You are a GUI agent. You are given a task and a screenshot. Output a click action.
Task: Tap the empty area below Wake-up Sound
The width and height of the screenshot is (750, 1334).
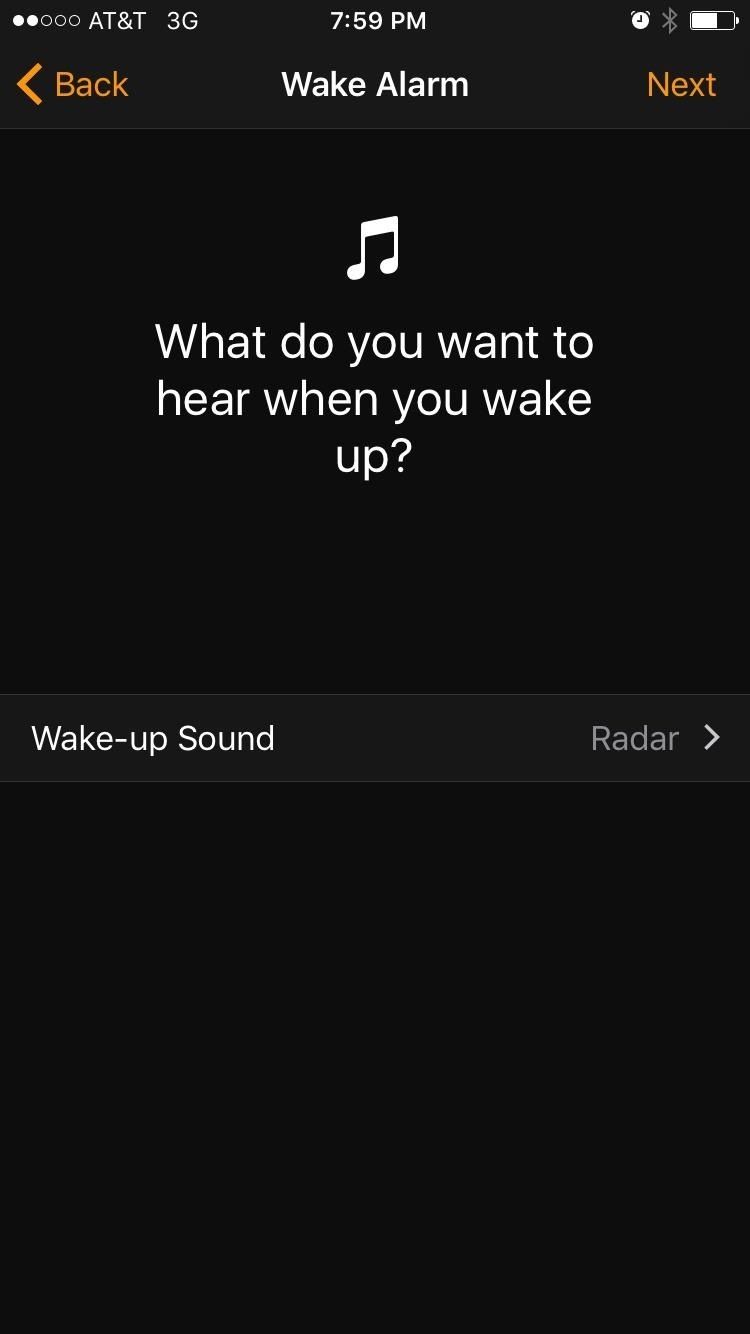(x=375, y=1000)
